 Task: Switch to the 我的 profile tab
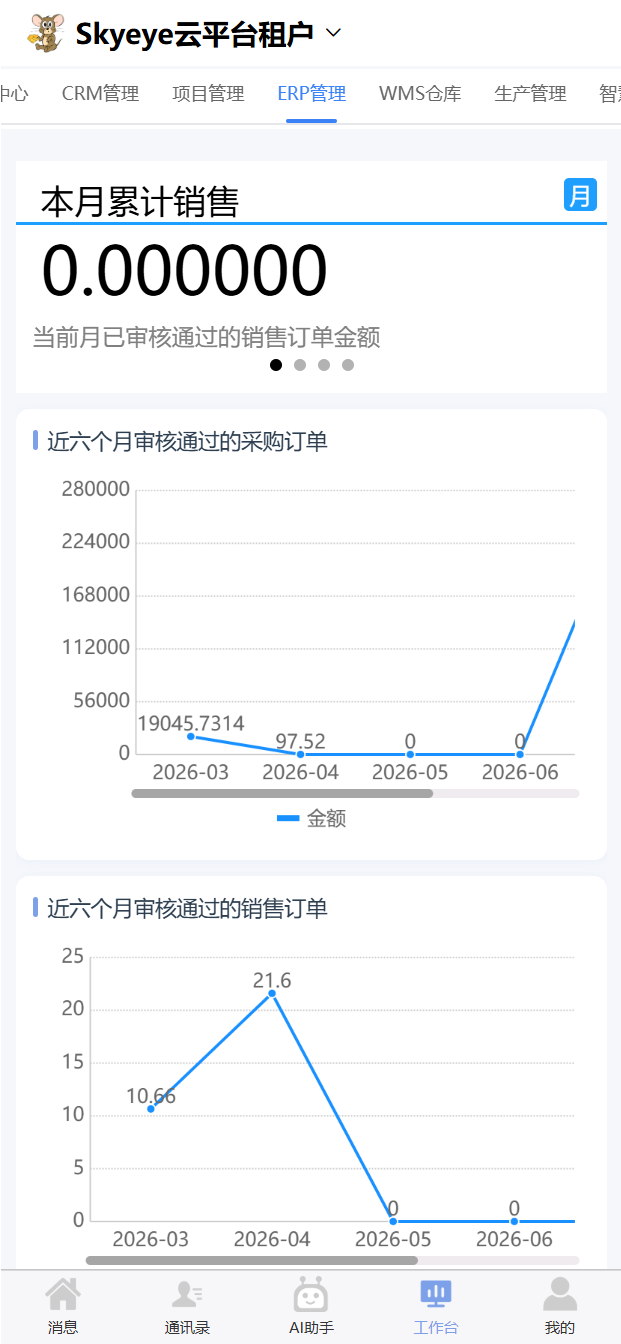(x=560, y=1307)
